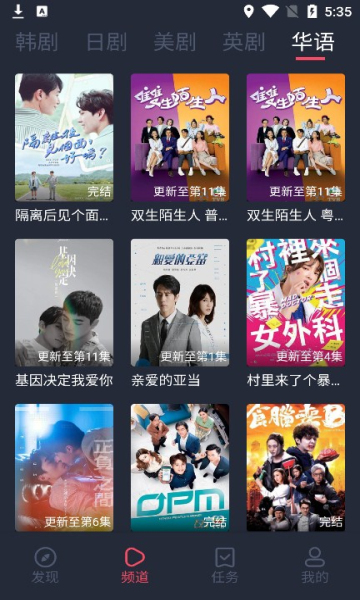The width and height of the screenshot is (360, 600).
Task: Select the 华语 tab
Action: tap(313, 42)
